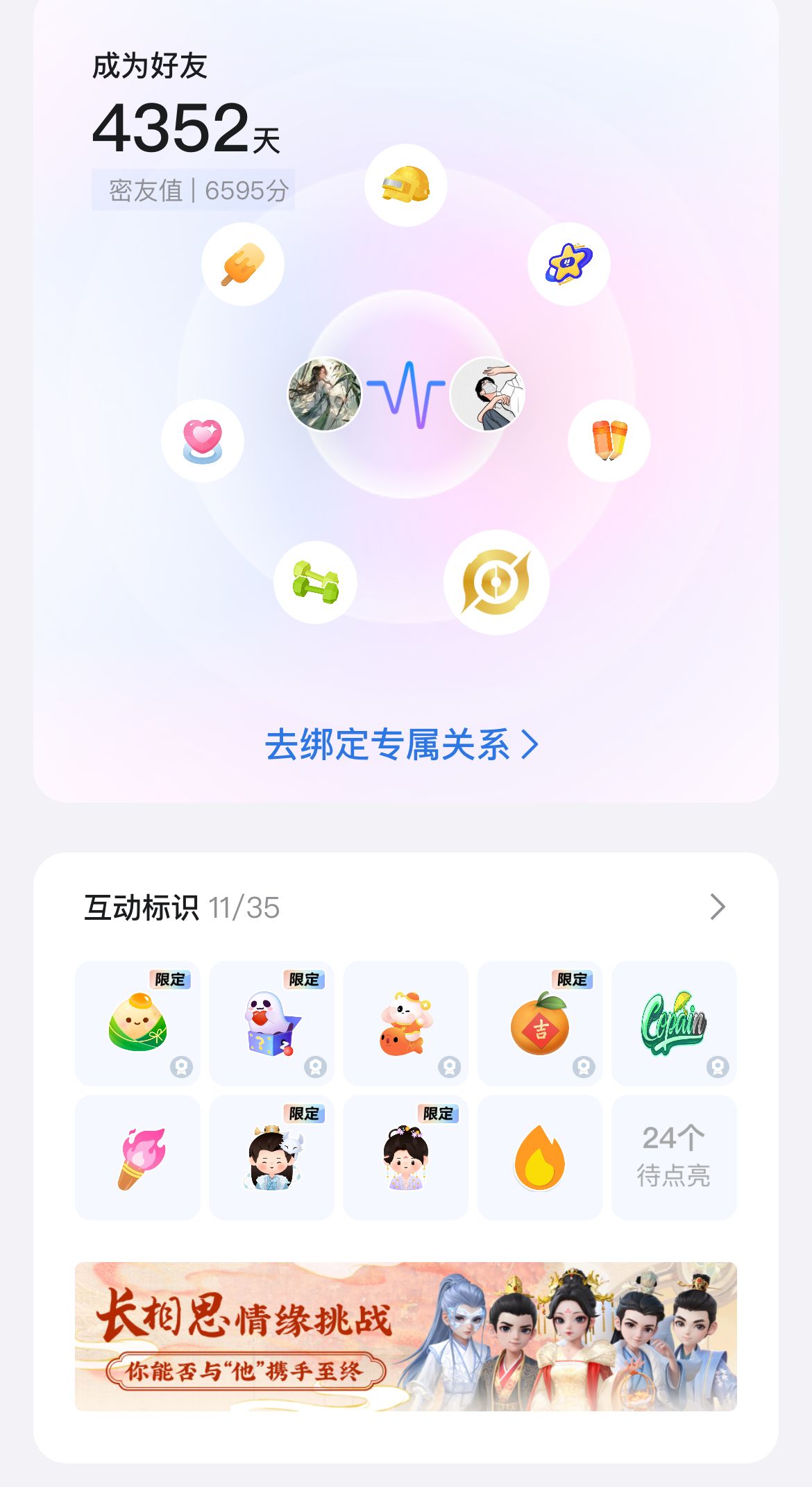Open the orange pencils badge
Image resolution: width=812 pixels, height=1487 pixels.
tap(609, 441)
